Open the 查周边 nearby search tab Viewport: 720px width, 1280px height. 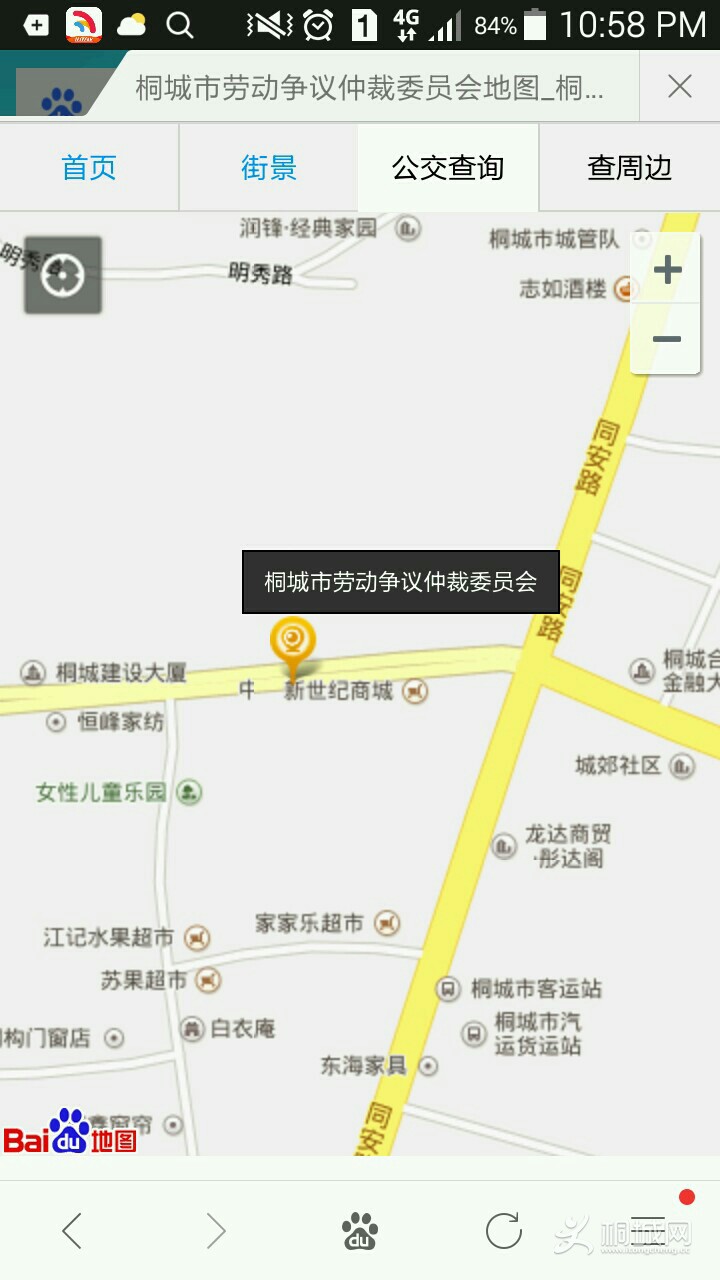tap(629, 167)
